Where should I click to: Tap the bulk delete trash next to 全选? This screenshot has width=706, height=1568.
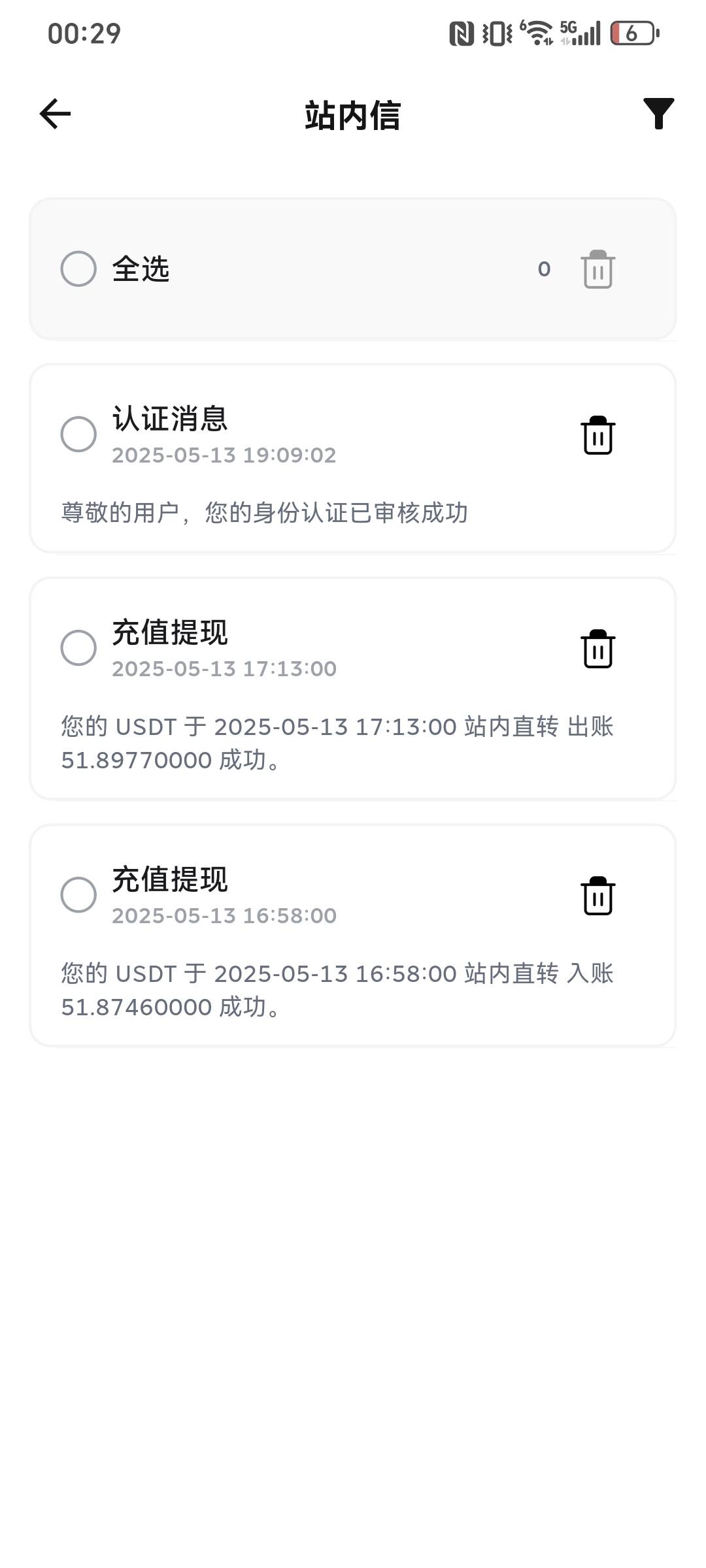pyautogui.click(x=597, y=269)
